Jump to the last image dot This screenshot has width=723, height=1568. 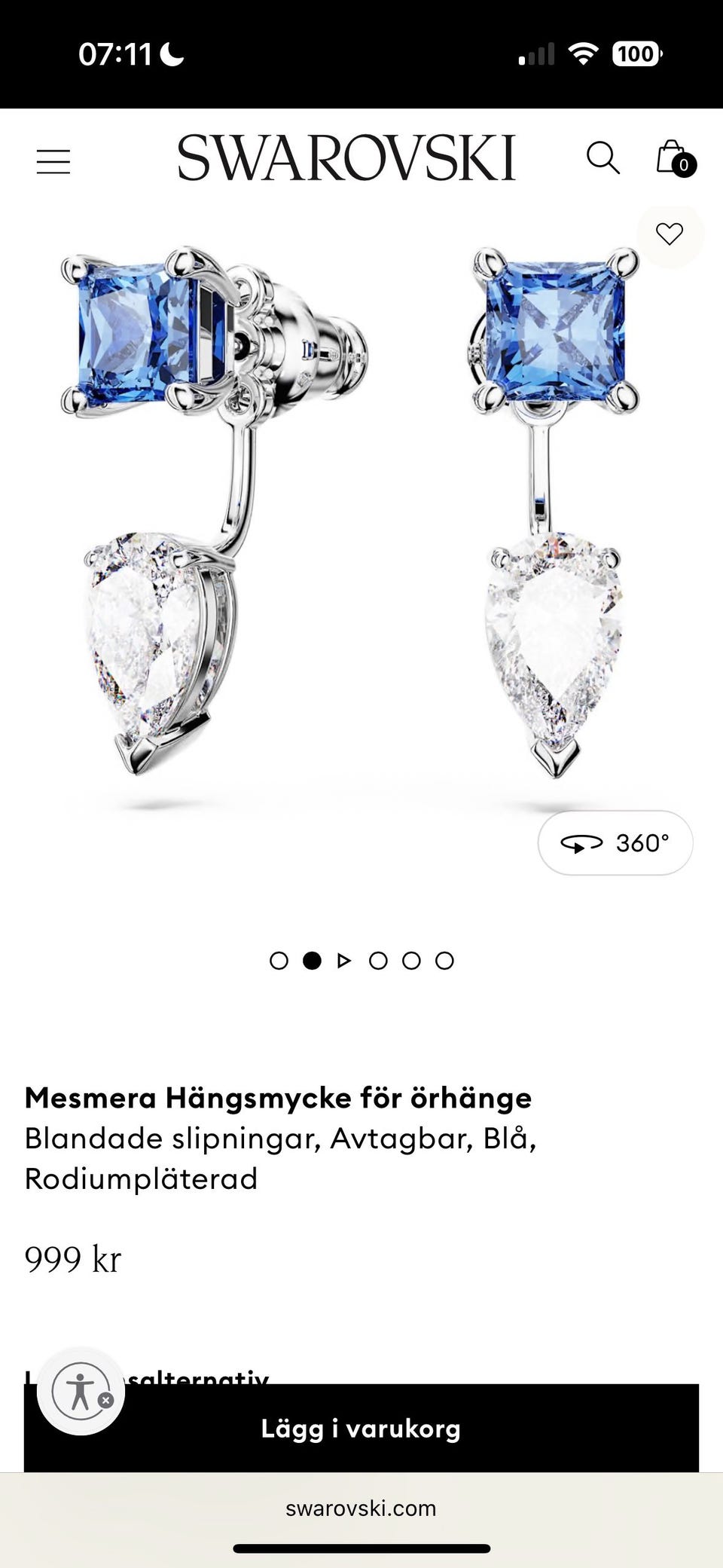[x=444, y=961]
